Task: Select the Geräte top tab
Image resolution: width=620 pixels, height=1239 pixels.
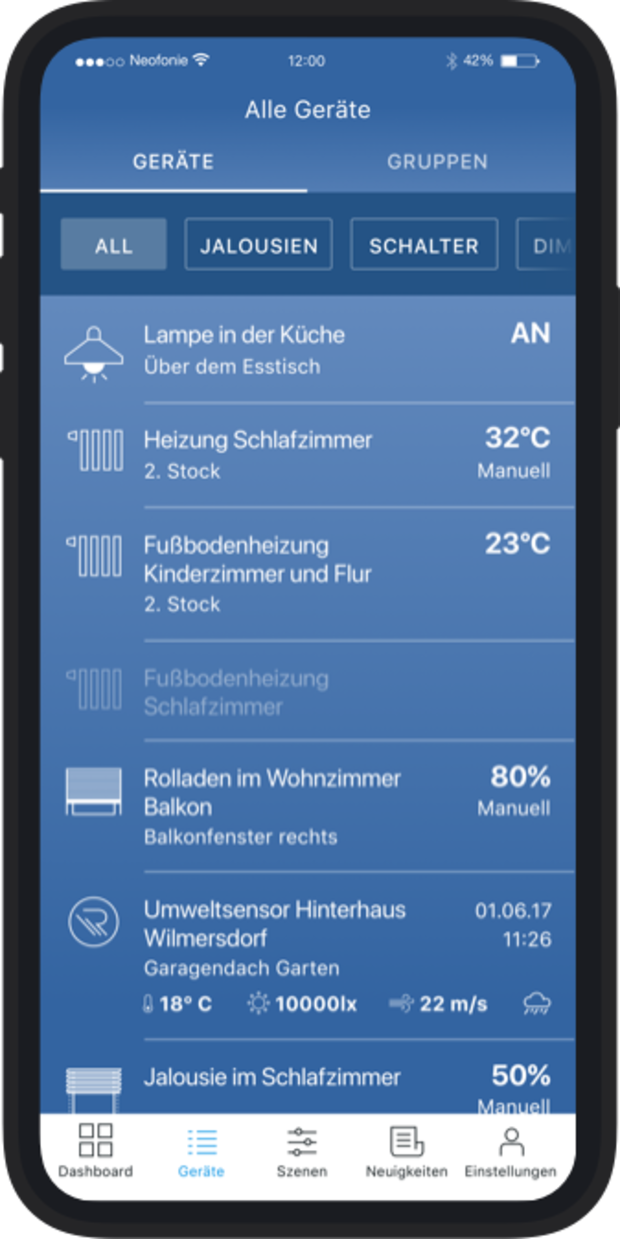Action: click(173, 162)
